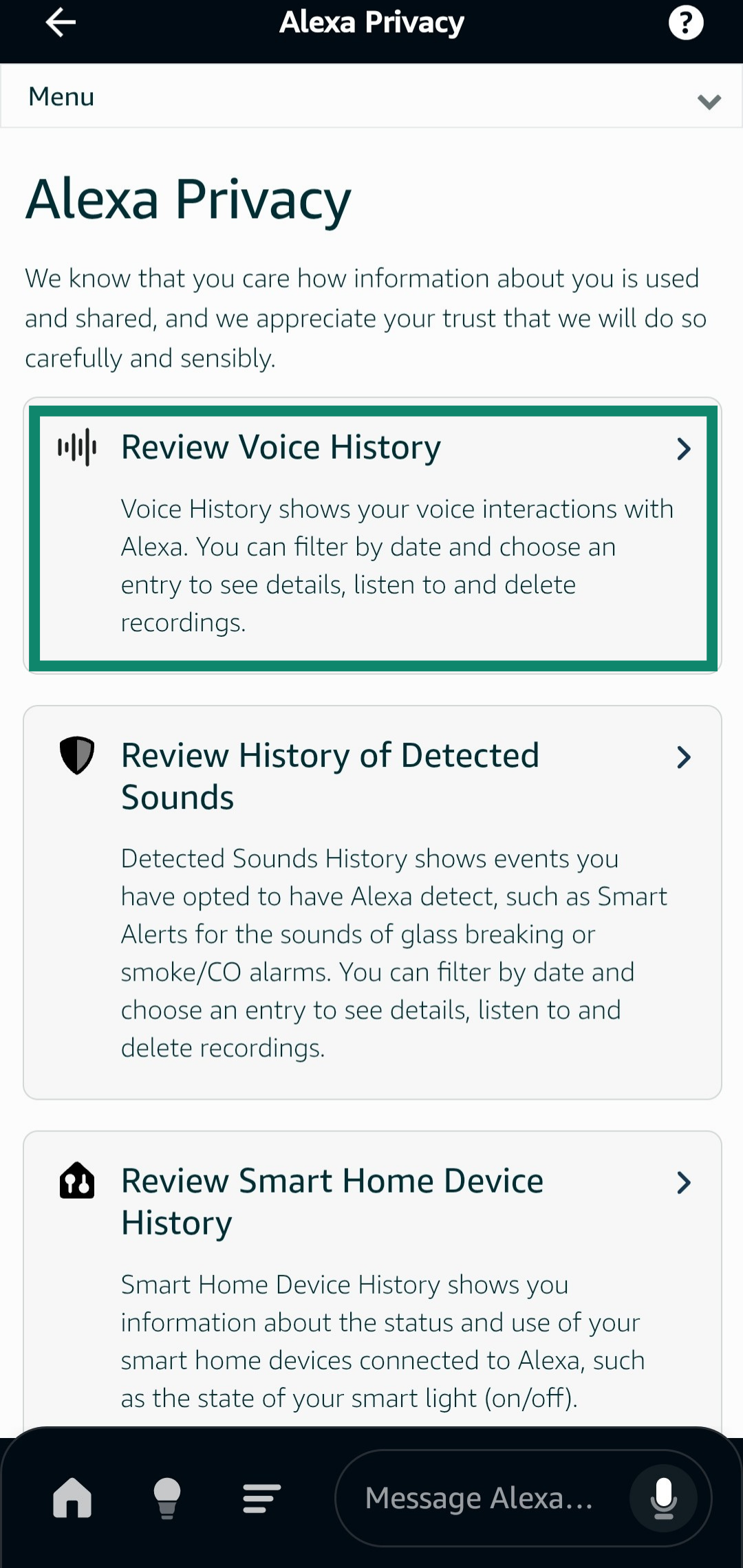Go back using the top arrow
This screenshot has height=1568, width=743.
point(61,23)
